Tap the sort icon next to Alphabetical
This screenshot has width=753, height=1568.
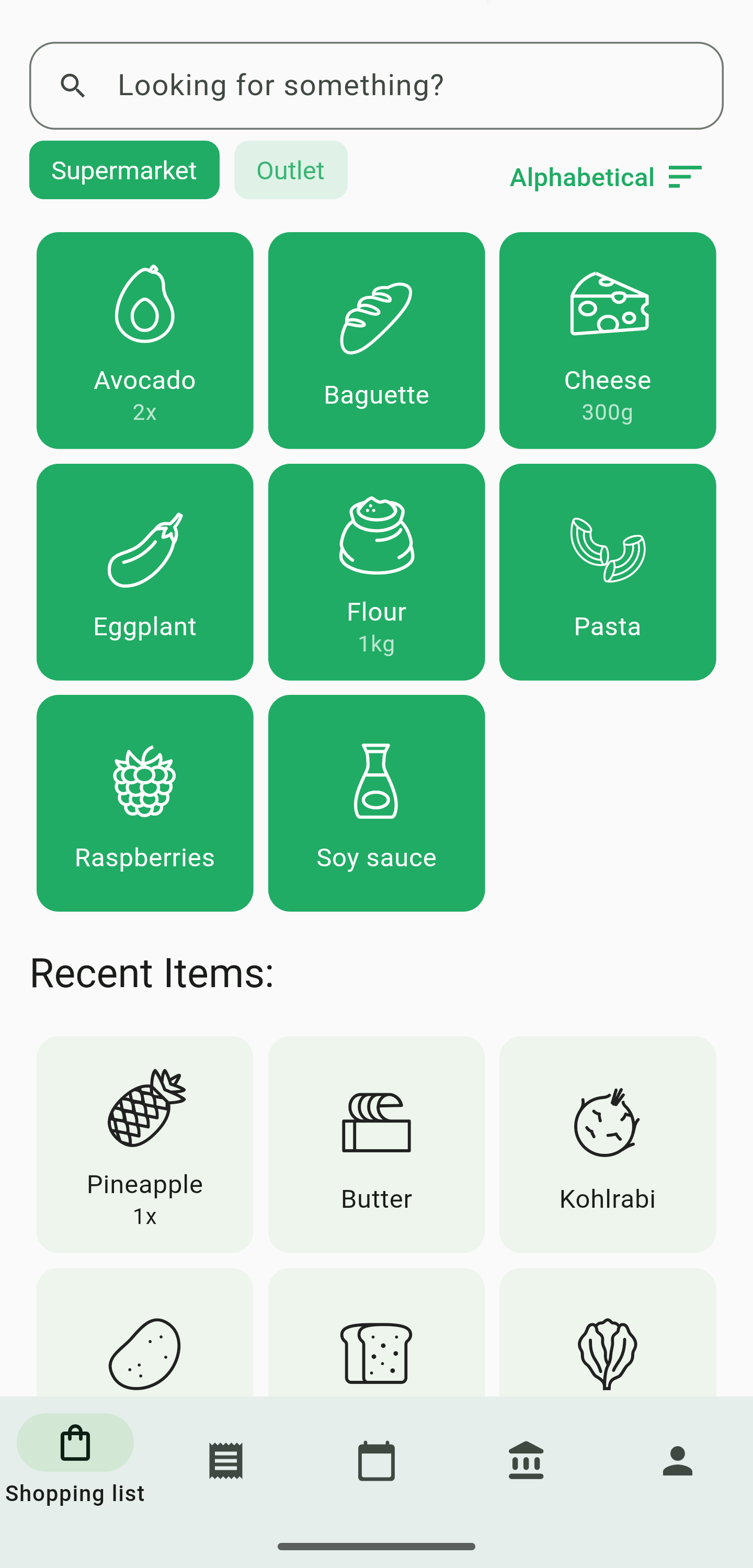click(683, 177)
